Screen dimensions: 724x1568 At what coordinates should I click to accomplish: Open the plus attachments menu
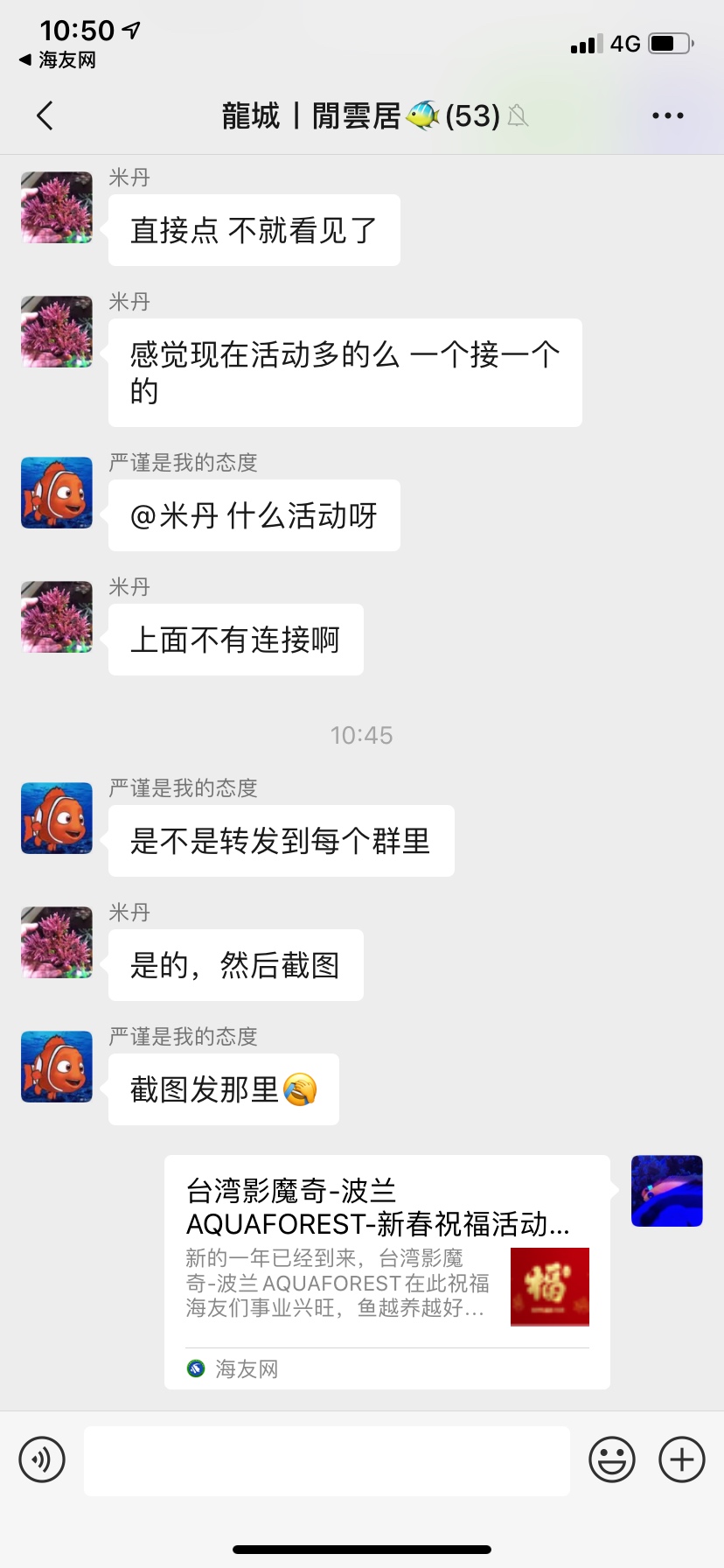(x=682, y=1459)
